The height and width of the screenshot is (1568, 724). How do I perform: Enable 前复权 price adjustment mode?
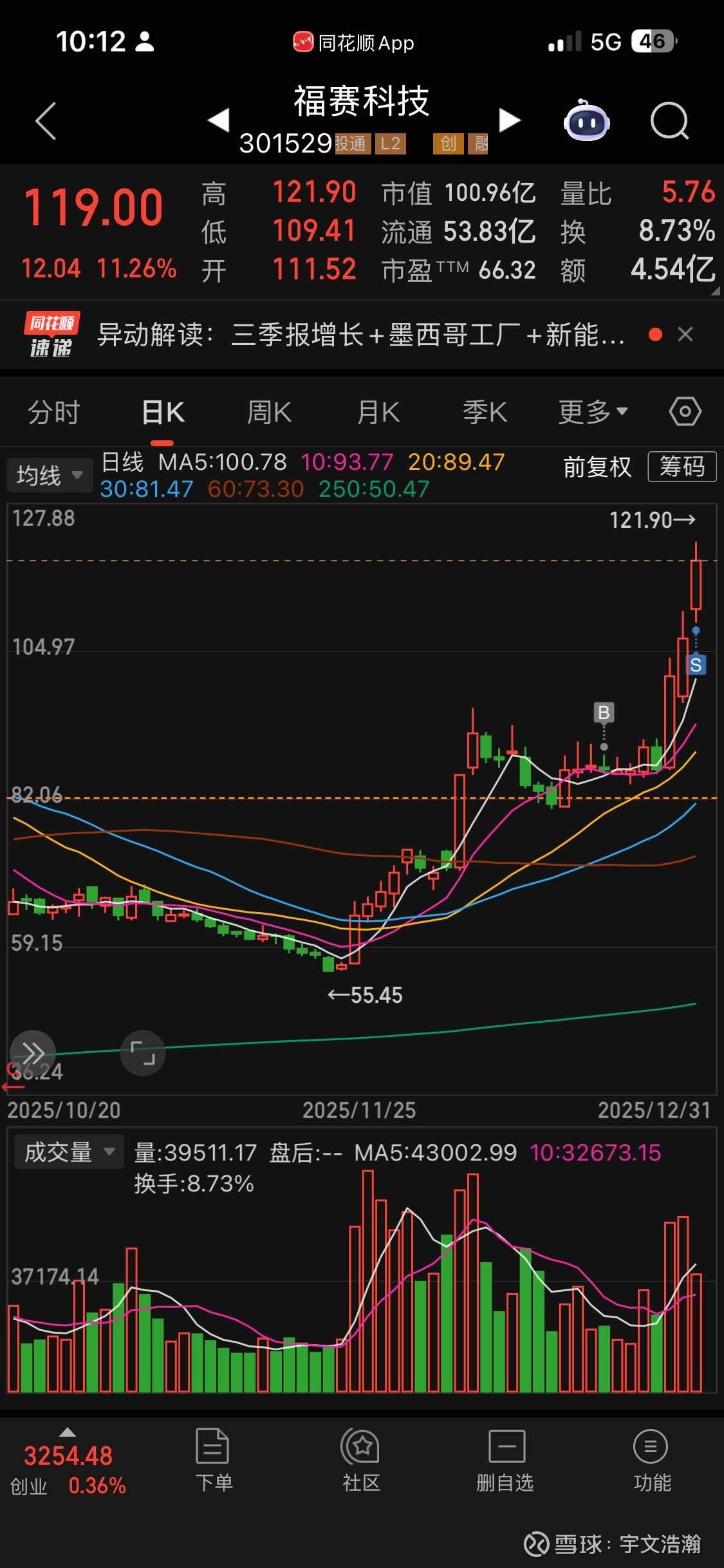coord(595,467)
